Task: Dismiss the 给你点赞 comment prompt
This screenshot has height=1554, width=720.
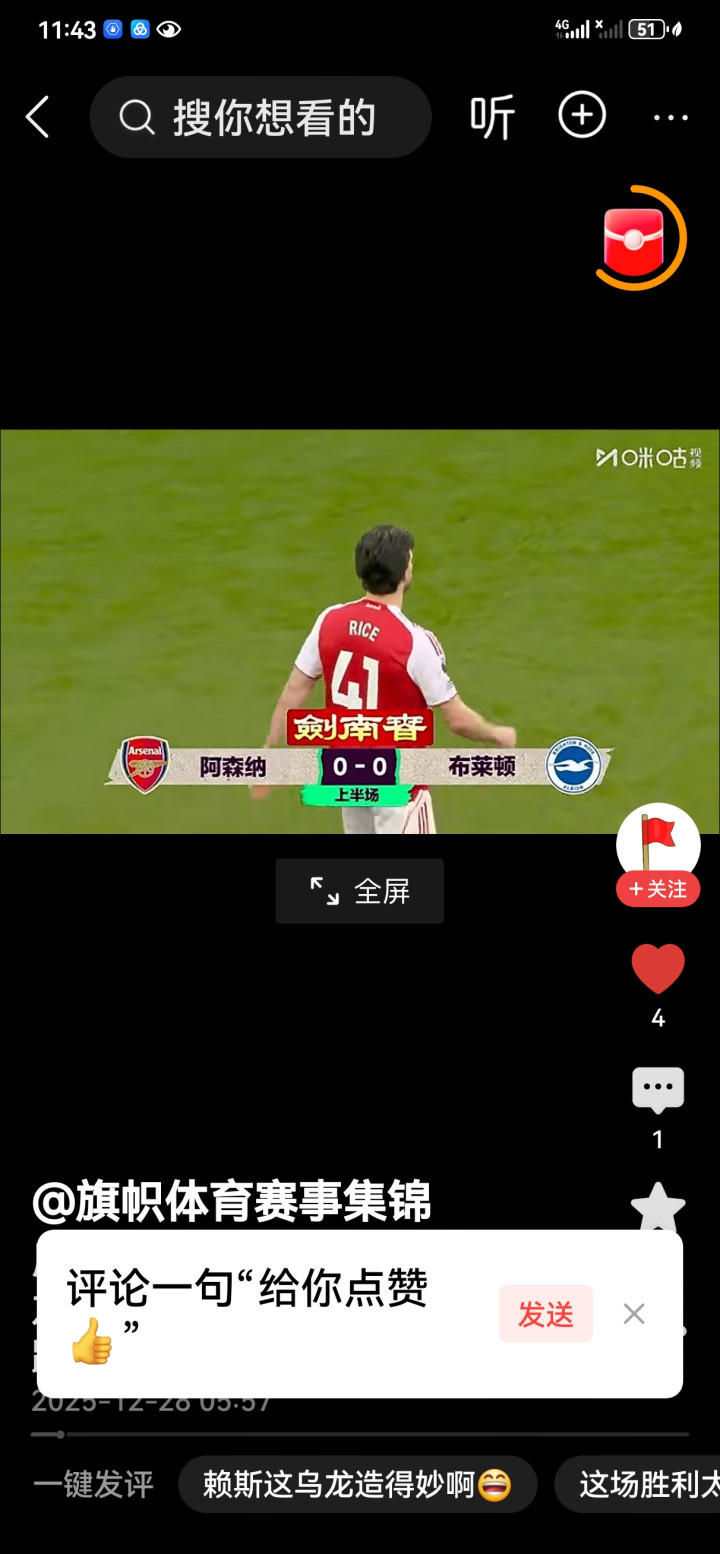Action: tap(634, 1314)
